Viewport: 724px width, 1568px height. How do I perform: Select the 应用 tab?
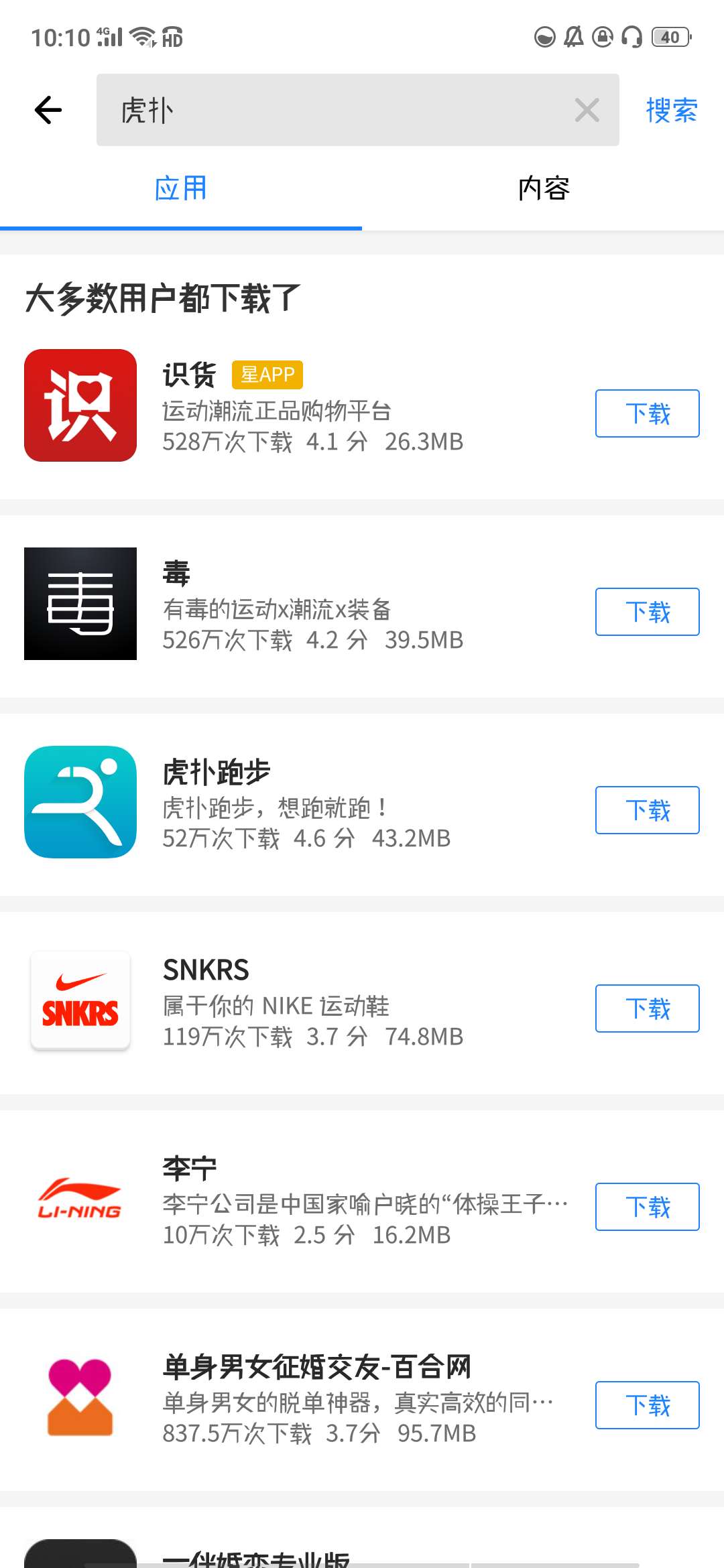click(x=181, y=190)
